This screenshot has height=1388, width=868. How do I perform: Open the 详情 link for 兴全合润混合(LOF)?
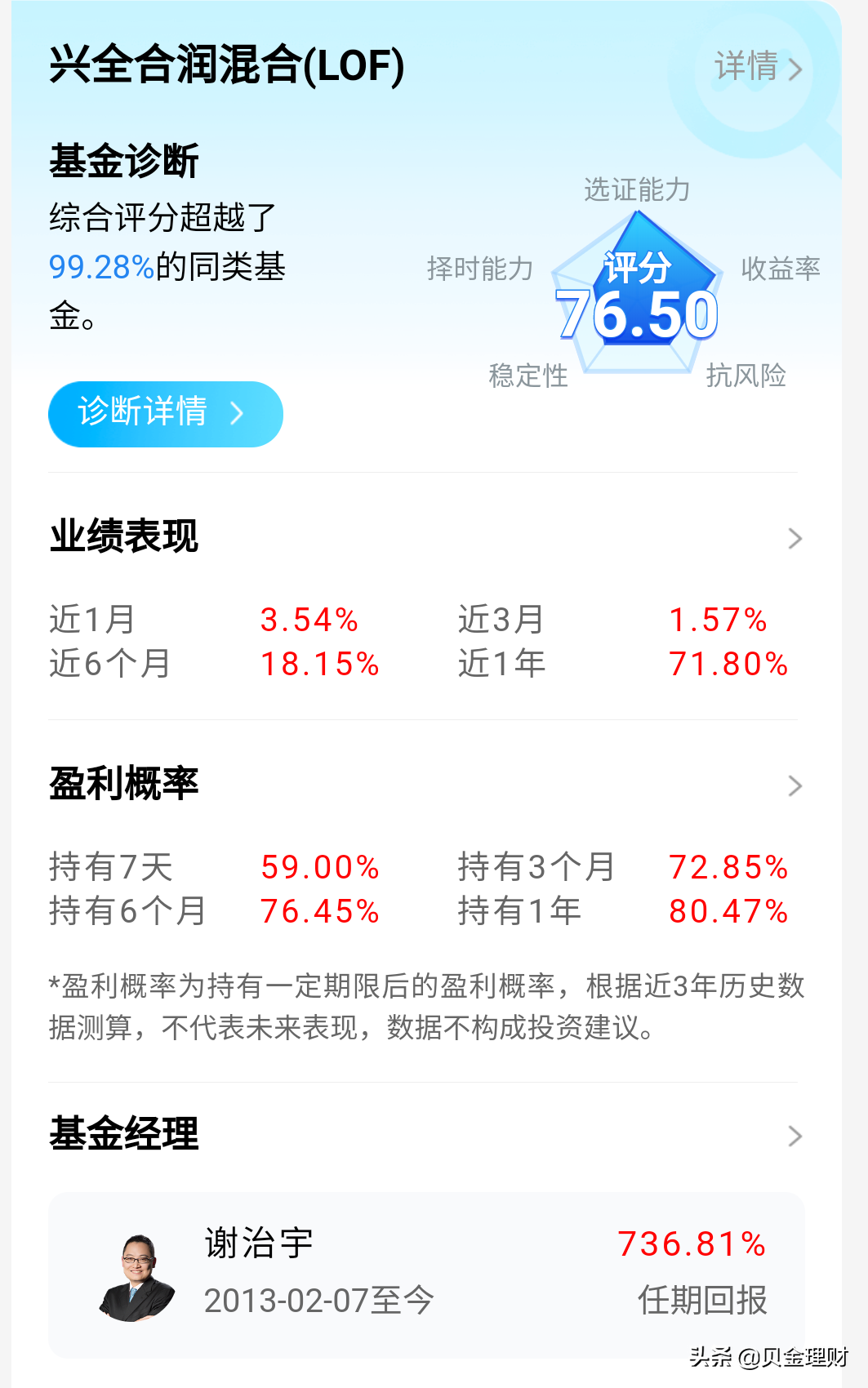tap(758, 67)
